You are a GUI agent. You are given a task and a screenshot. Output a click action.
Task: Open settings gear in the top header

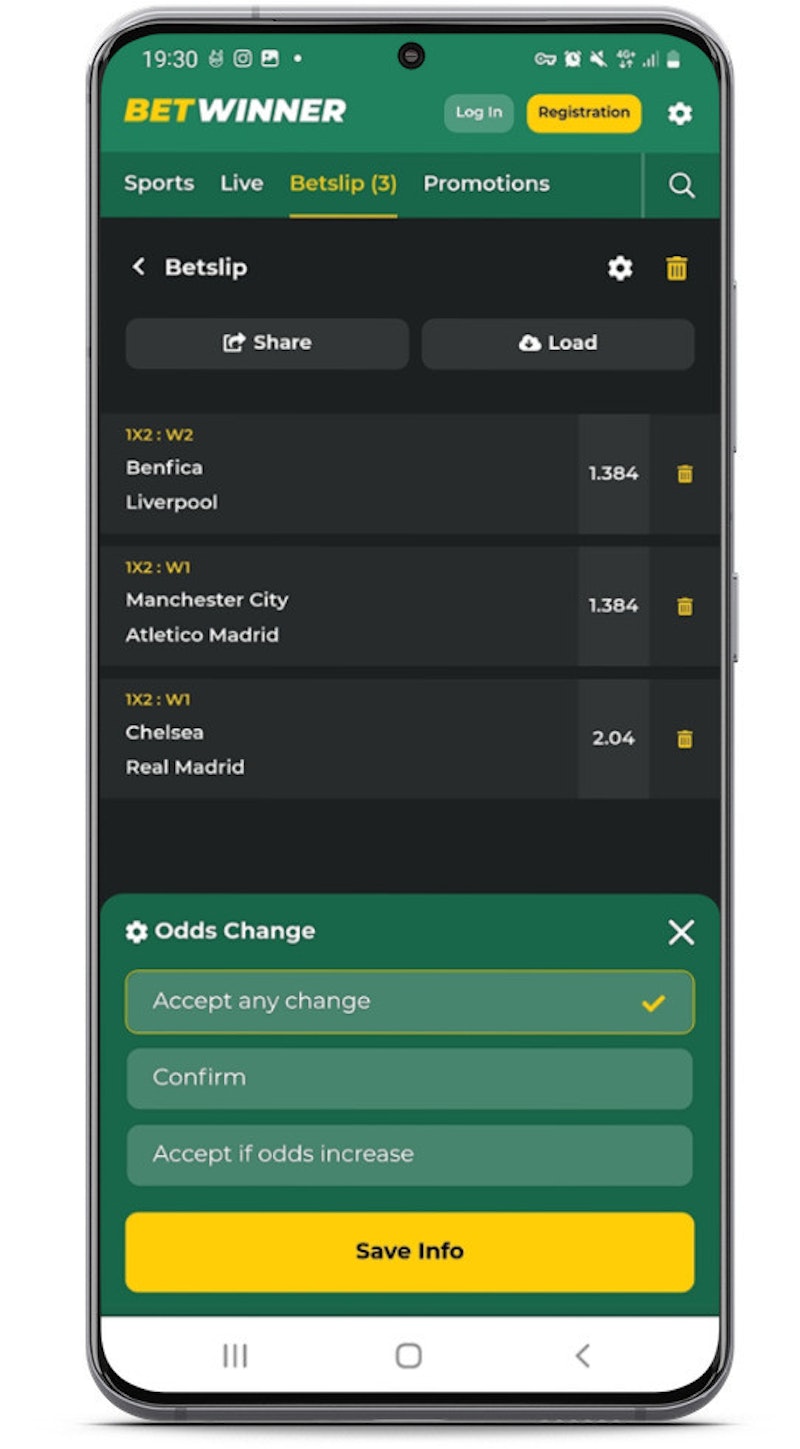[680, 113]
